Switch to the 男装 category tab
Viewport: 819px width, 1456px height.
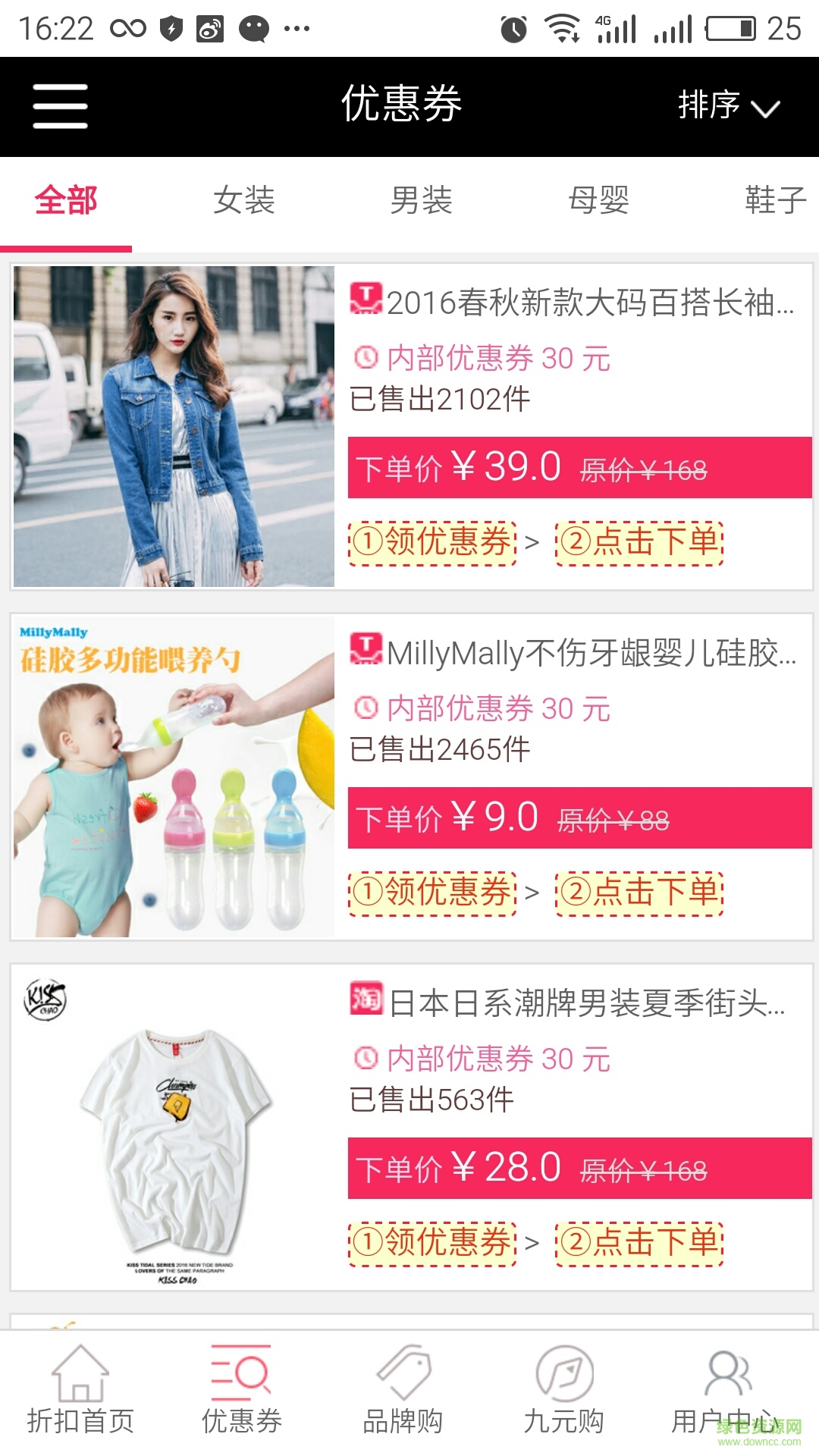421,201
